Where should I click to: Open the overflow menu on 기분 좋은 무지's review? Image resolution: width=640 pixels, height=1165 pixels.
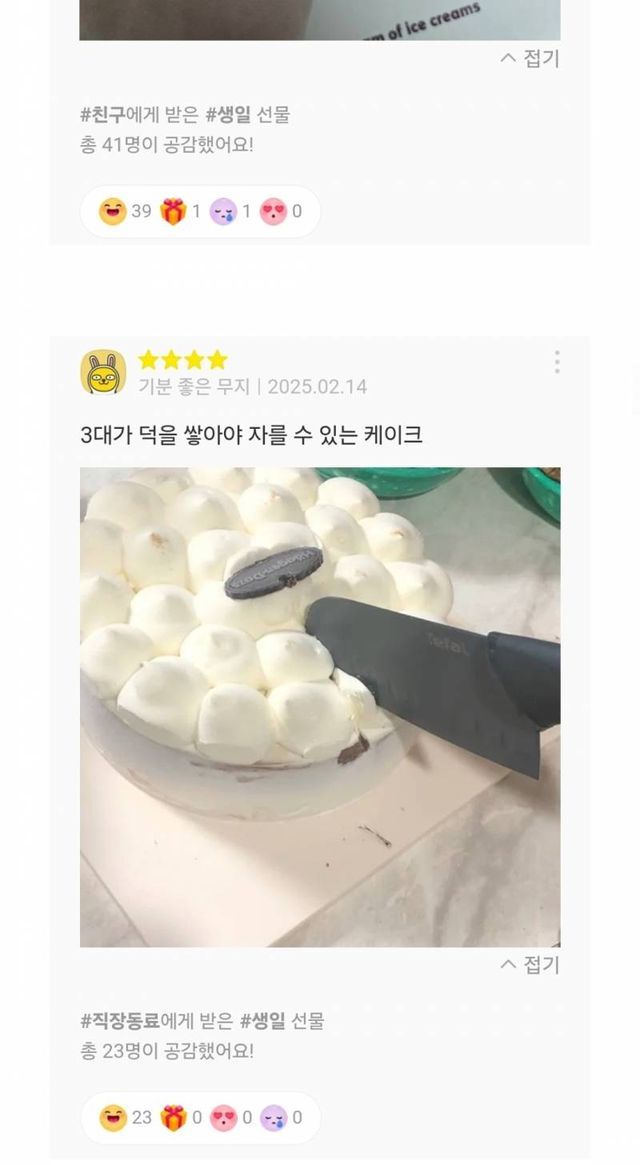pyautogui.click(x=556, y=362)
